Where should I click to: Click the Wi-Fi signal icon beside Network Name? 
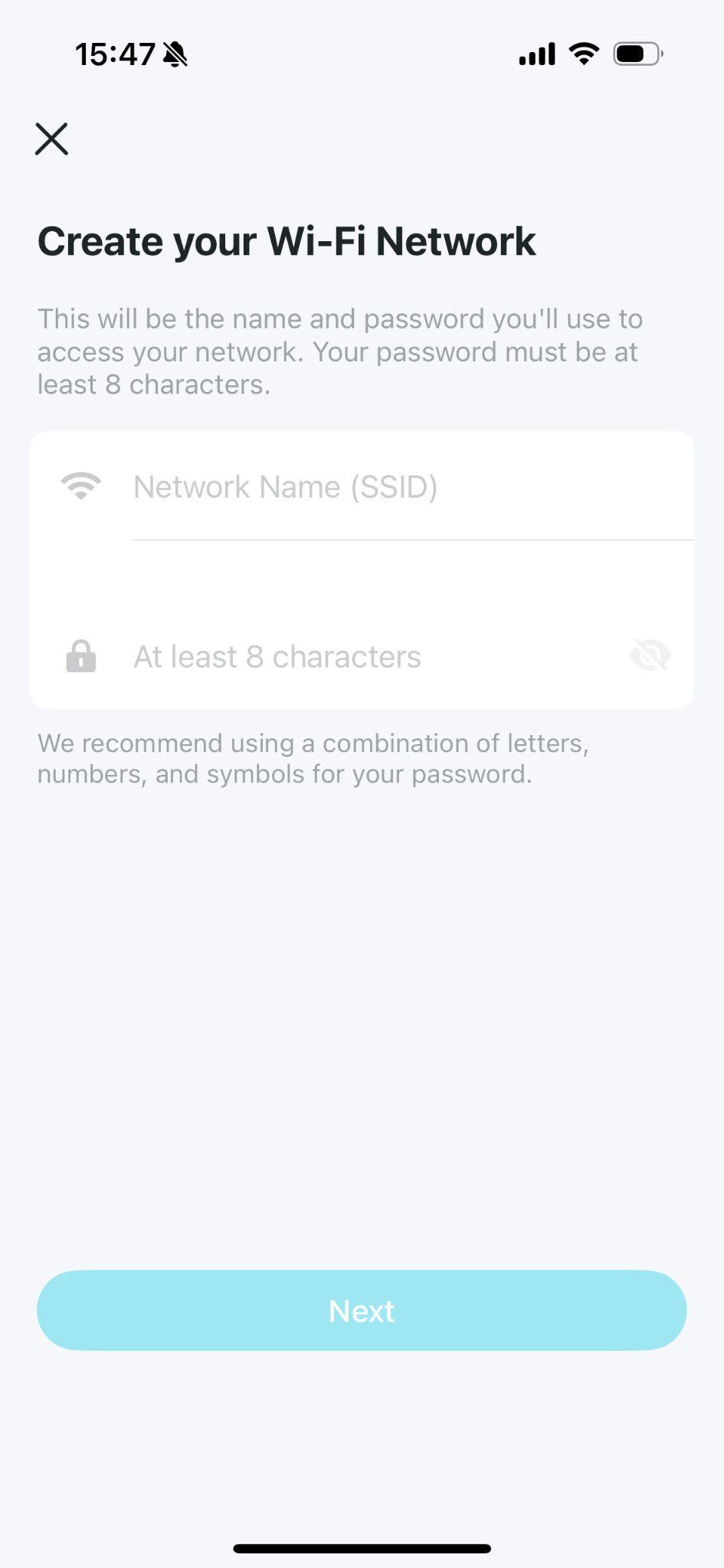pos(80,485)
